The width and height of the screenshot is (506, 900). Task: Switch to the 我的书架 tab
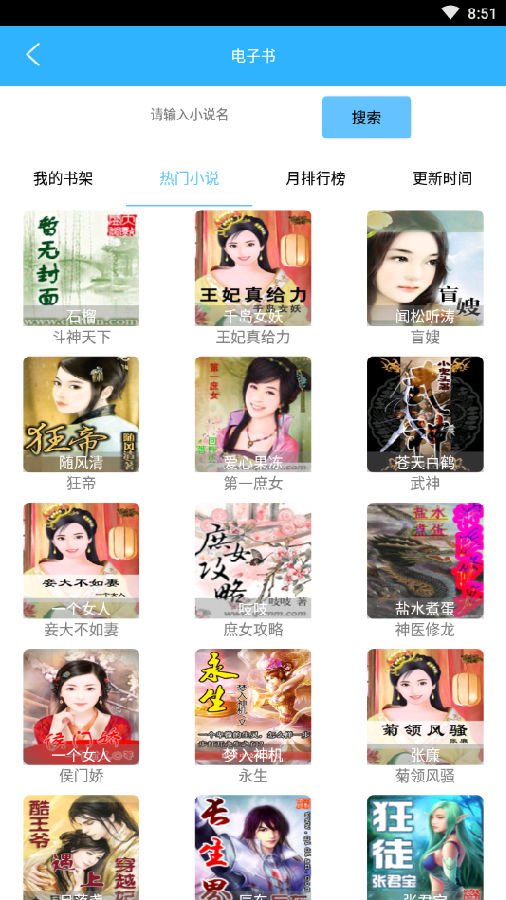(x=63, y=179)
